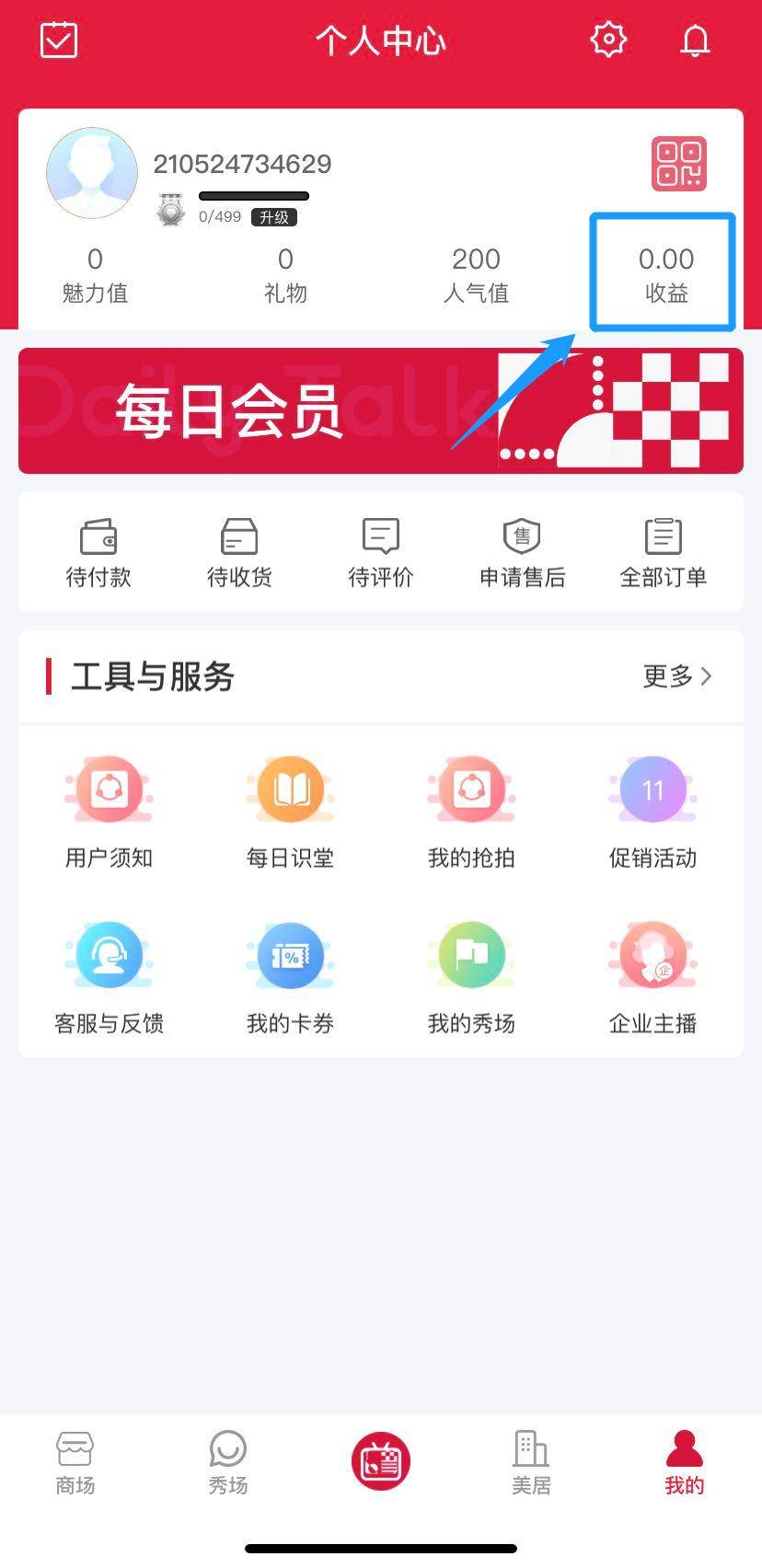
Task: Open the 收益 earnings section
Action: pyautogui.click(x=665, y=273)
